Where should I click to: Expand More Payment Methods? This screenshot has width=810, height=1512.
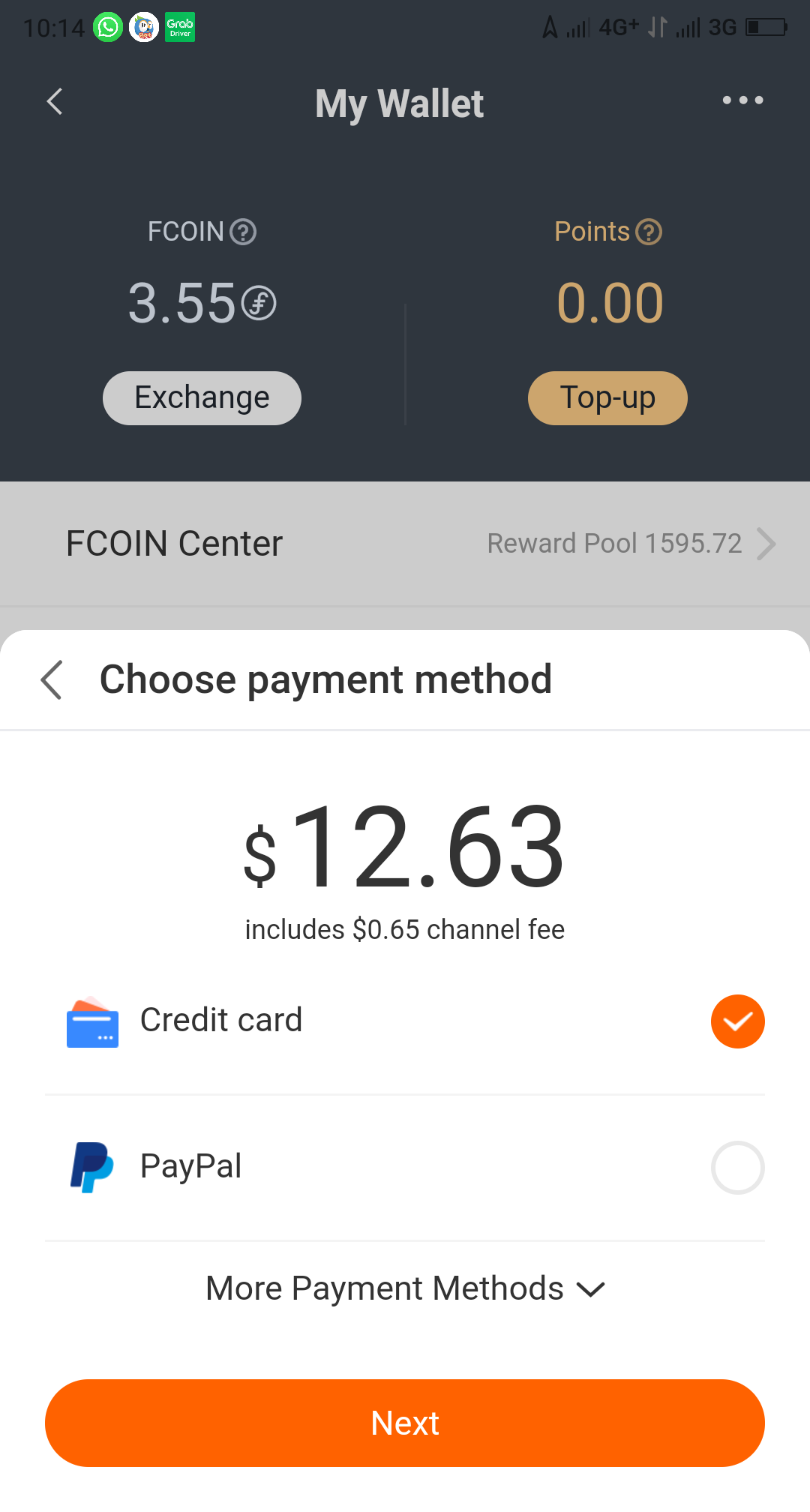[405, 1288]
